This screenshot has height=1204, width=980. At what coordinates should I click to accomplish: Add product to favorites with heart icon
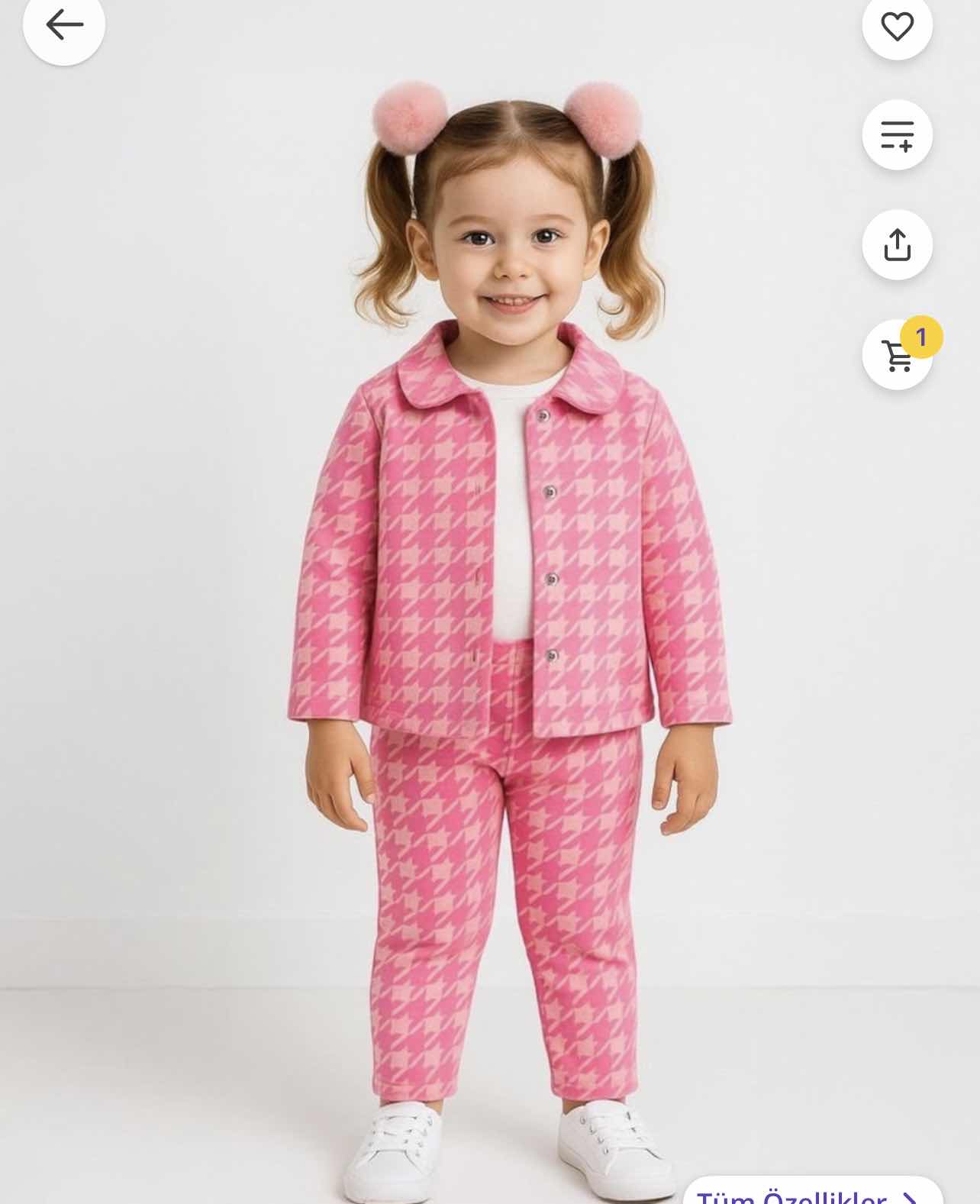pos(897,27)
